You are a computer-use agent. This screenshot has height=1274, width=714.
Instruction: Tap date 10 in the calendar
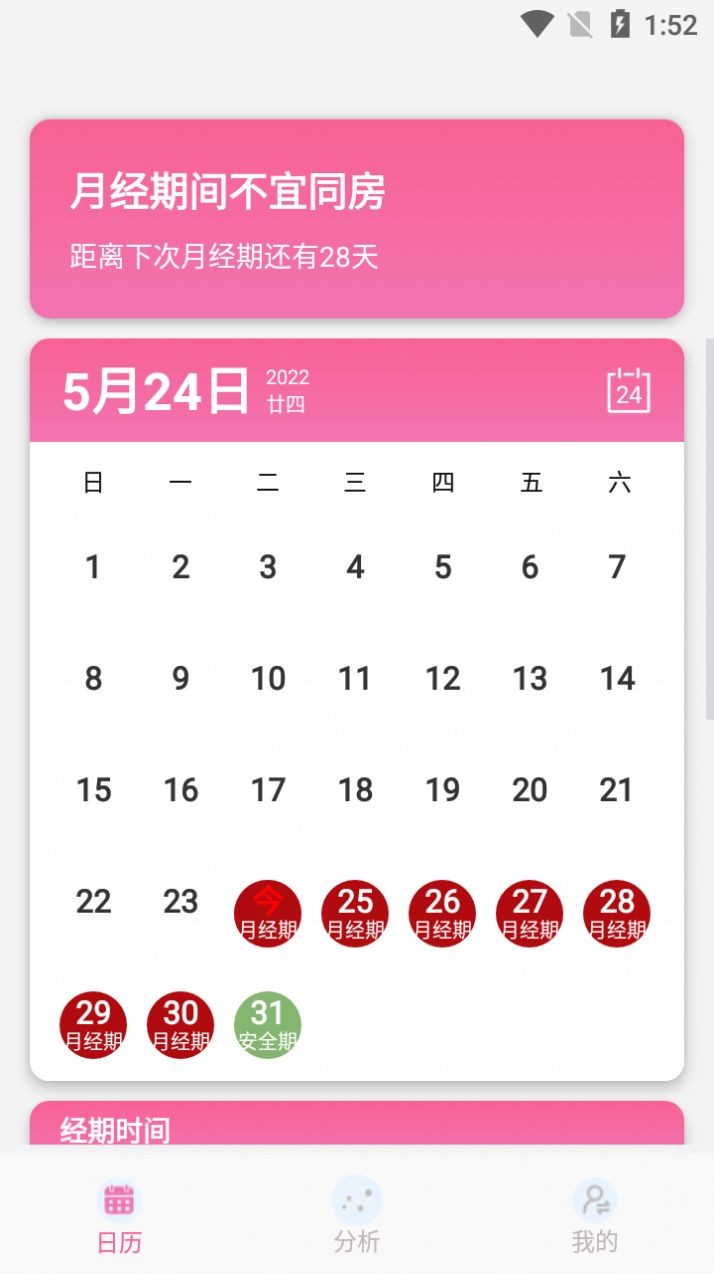tap(267, 679)
